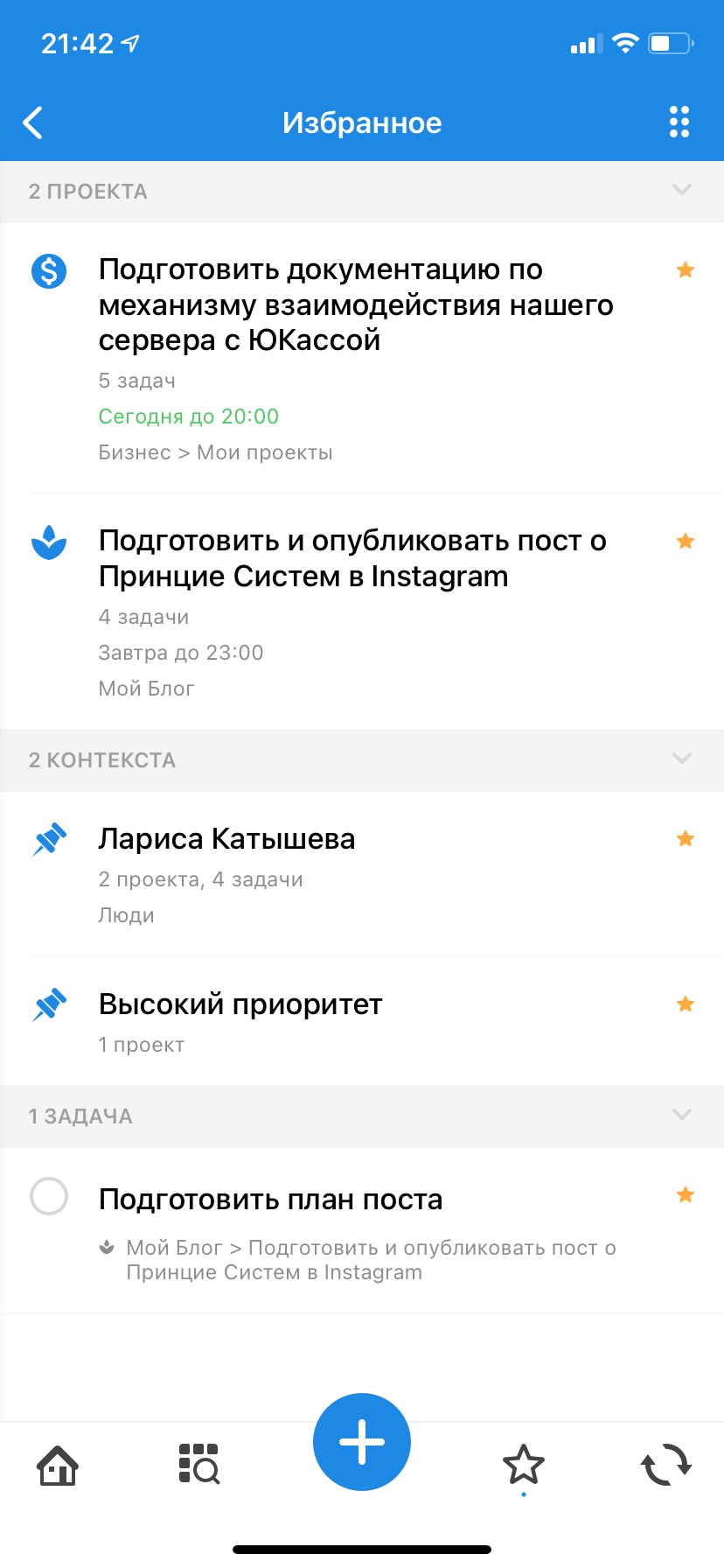Viewport: 724px width, 1568px height.
Task: Open the ЮКасса documentation project
Action: click(x=356, y=305)
